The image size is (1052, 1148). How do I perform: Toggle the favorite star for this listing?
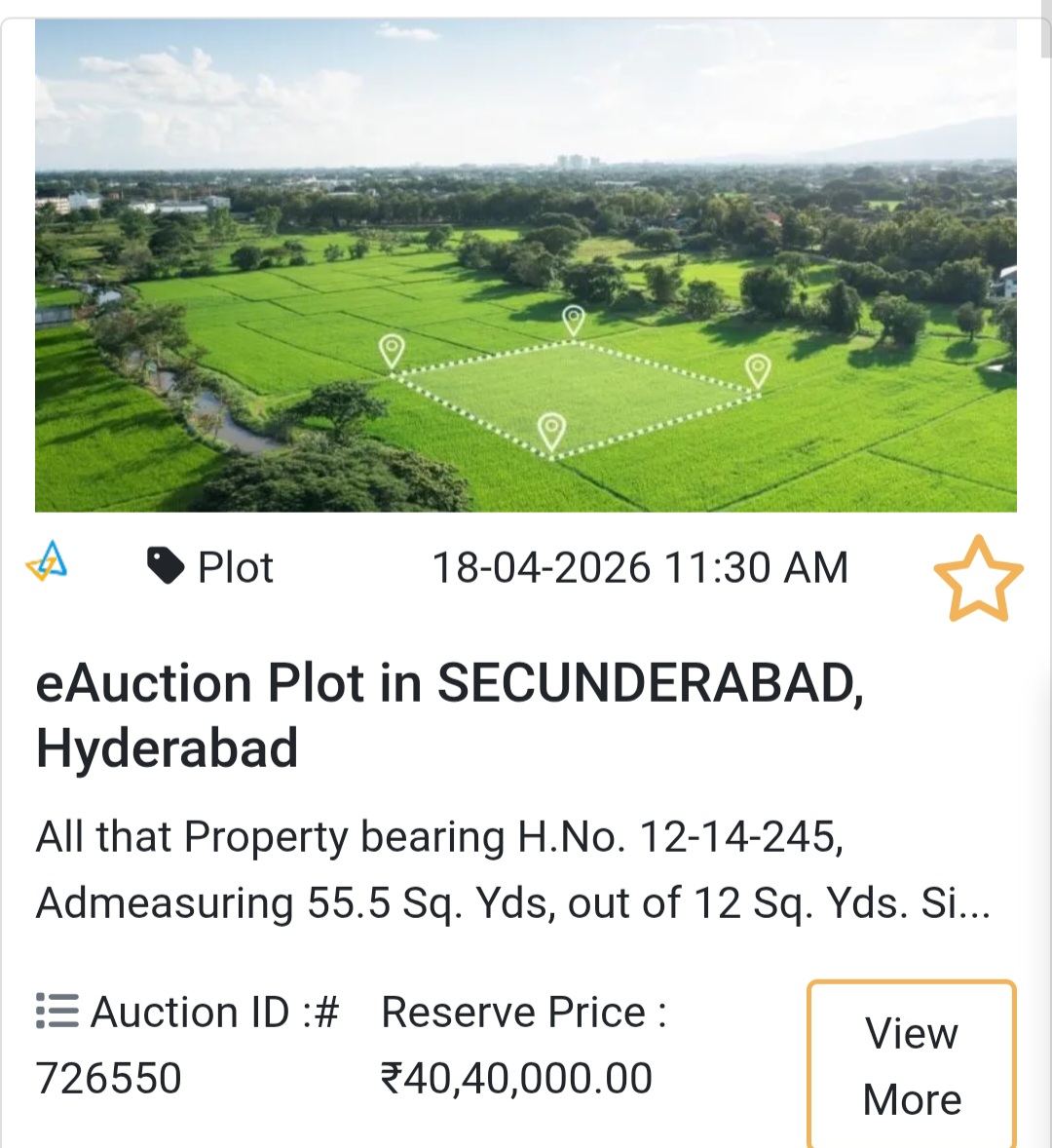click(977, 579)
